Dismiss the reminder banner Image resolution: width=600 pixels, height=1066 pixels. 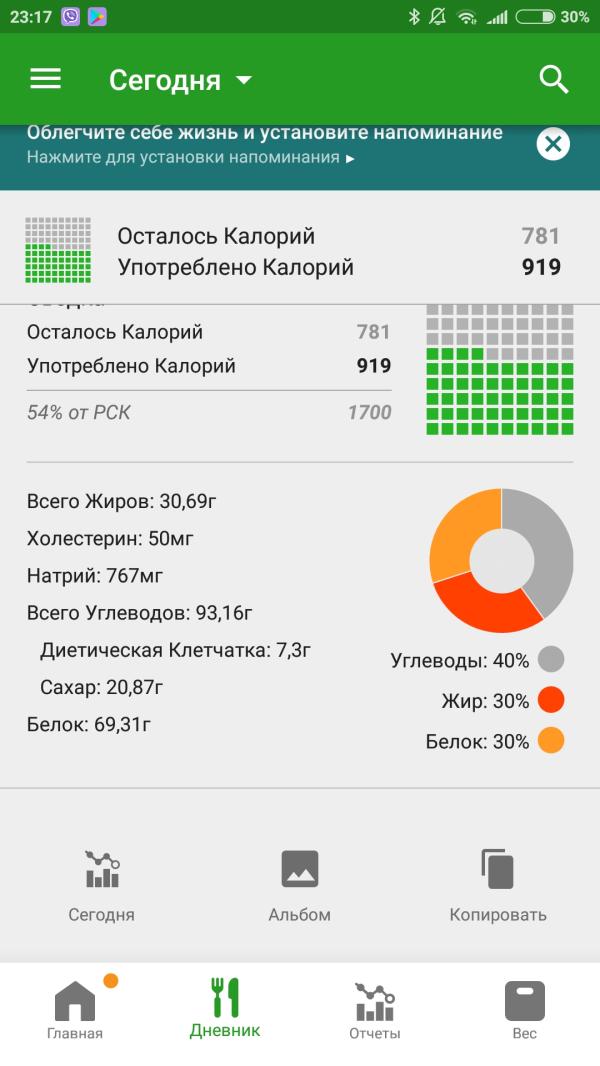pos(553,144)
